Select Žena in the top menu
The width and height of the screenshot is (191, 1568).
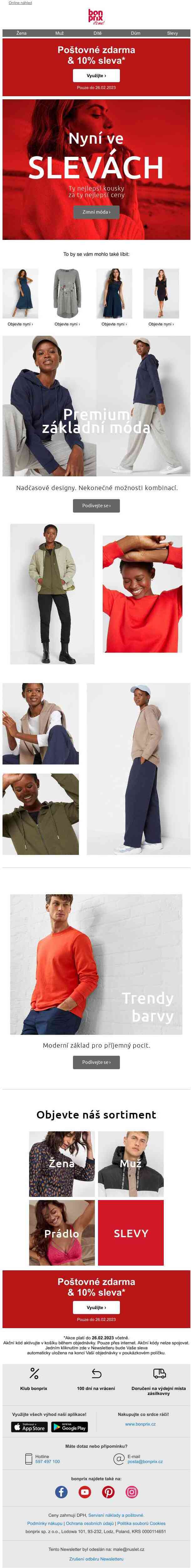tap(21, 33)
